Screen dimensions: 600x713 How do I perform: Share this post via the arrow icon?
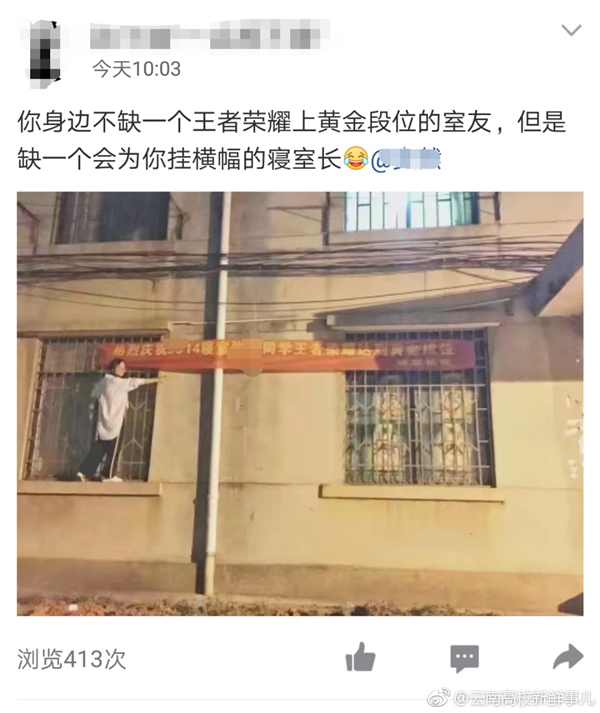(x=567, y=657)
